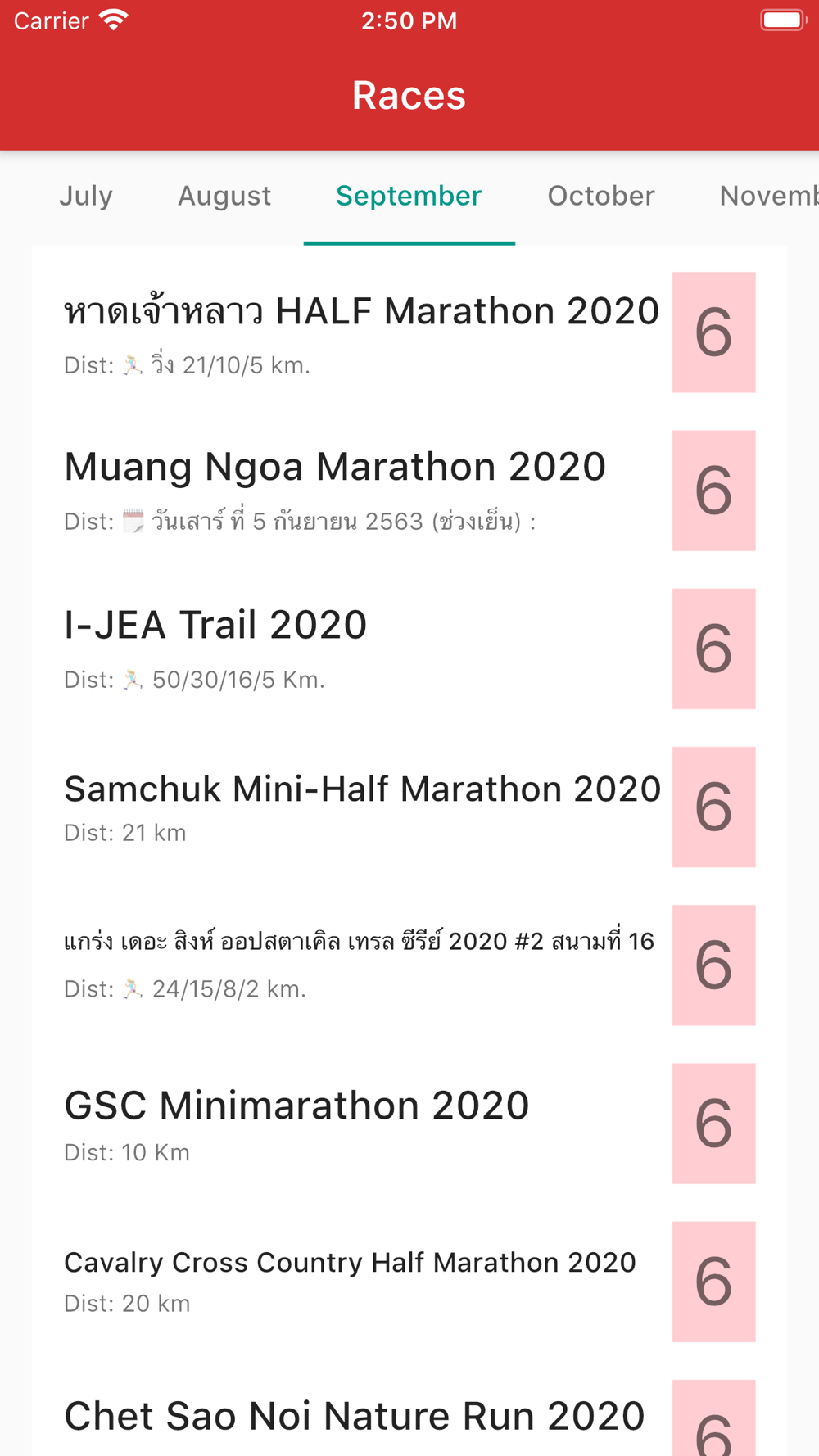Select the October tab
Screen dimensions: 819x1456
[x=601, y=197]
